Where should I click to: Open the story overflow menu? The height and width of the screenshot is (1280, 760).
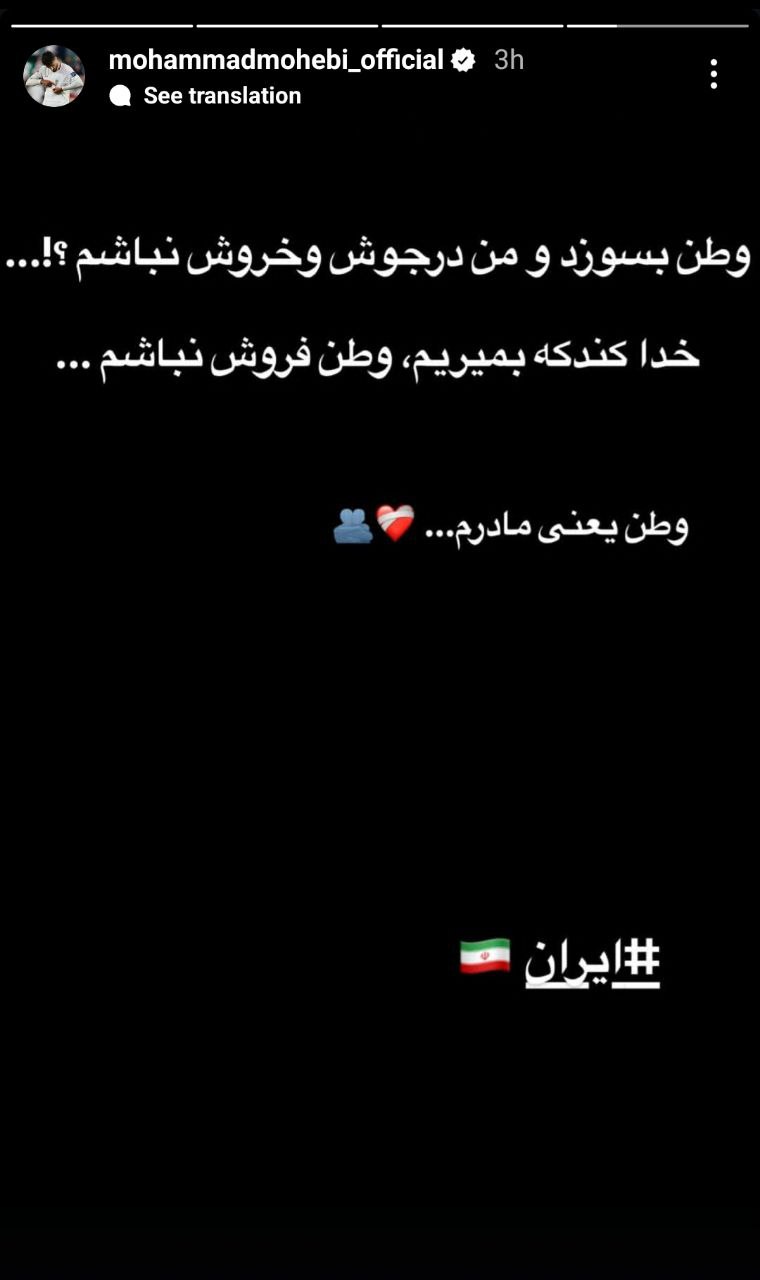pos(713,74)
